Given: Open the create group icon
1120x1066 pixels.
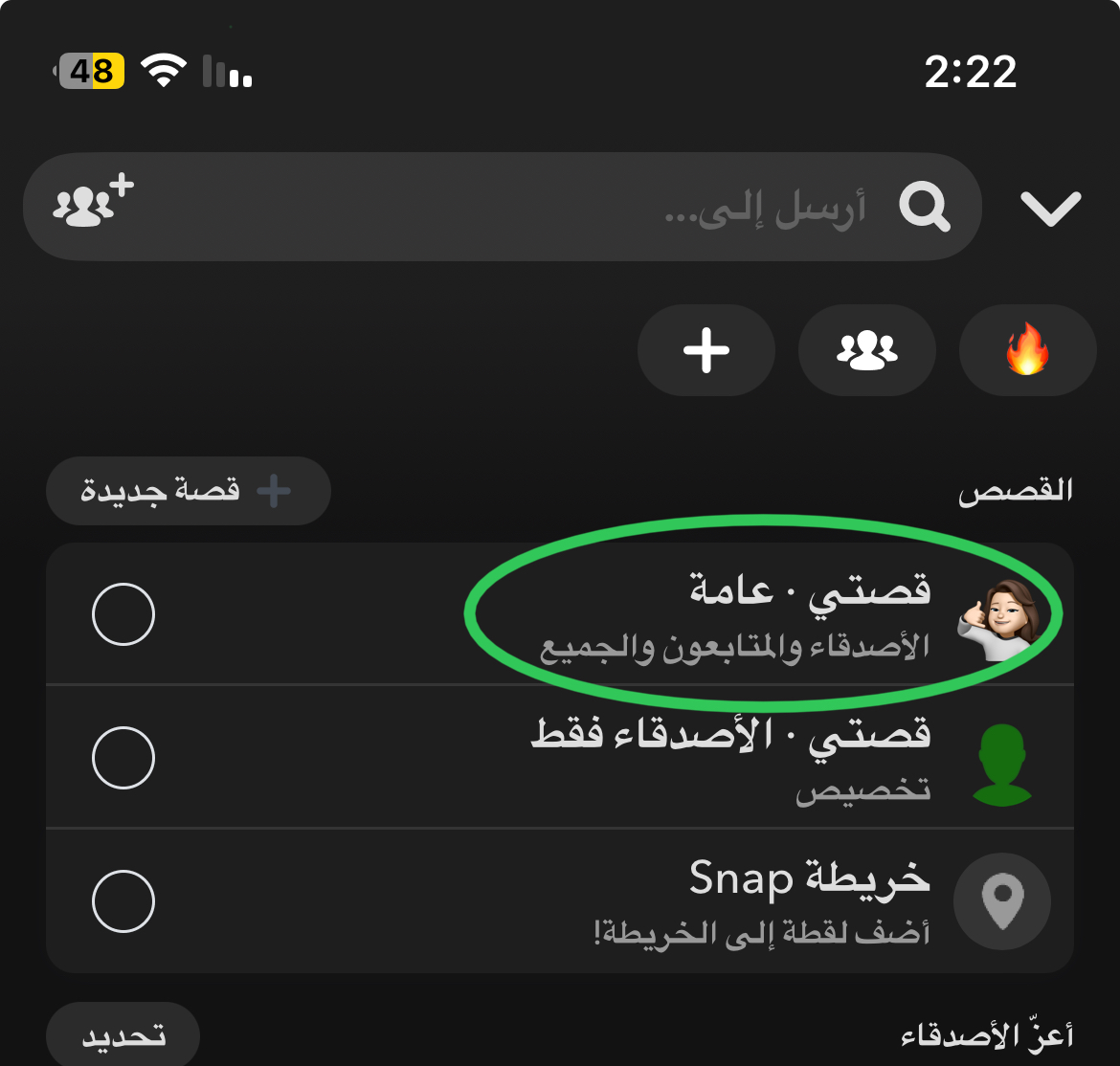Looking at the screenshot, I should [93, 203].
